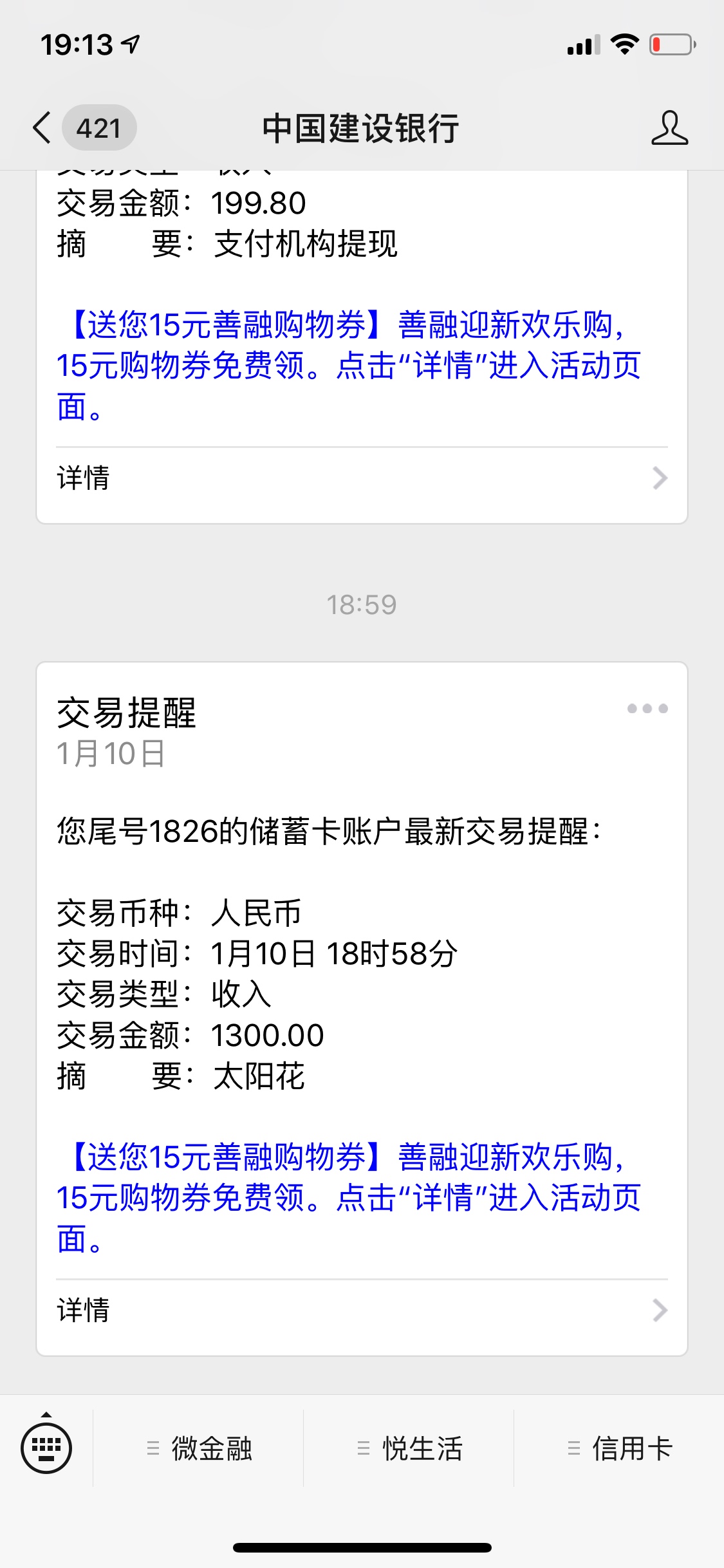The image size is (724, 1568).
Task: Open the 信用卡 menu
Action: 620,1449
